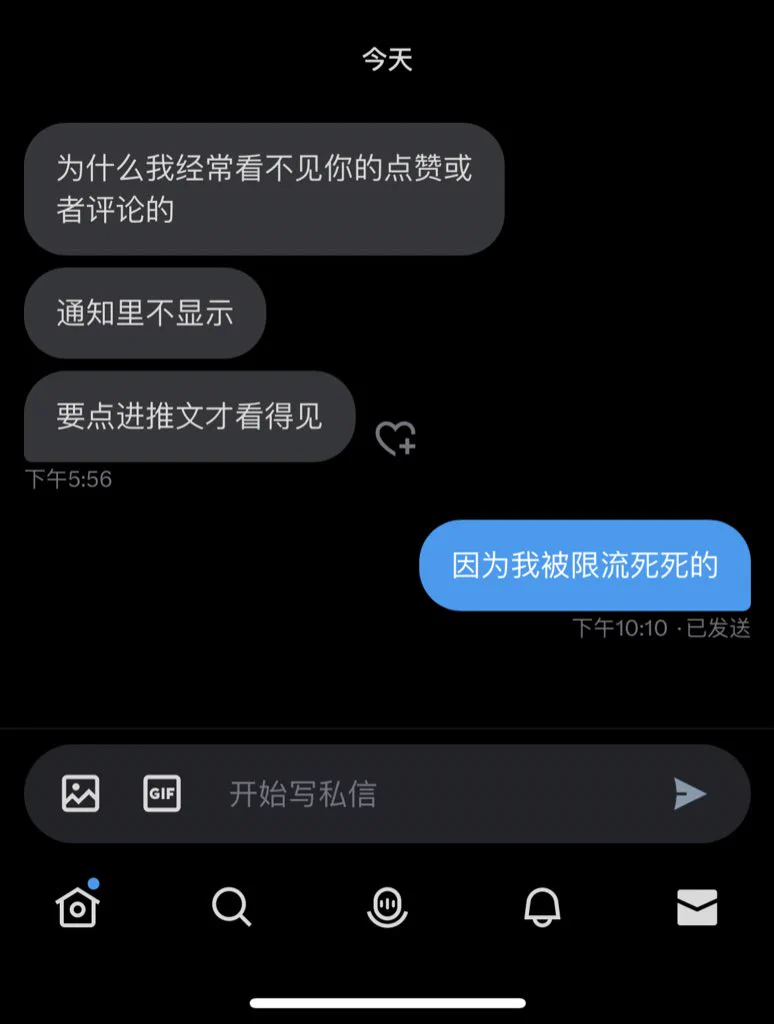This screenshot has height=1024, width=774.
Task: Add a reaction to the last received message
Action: (x=395, y=438)
